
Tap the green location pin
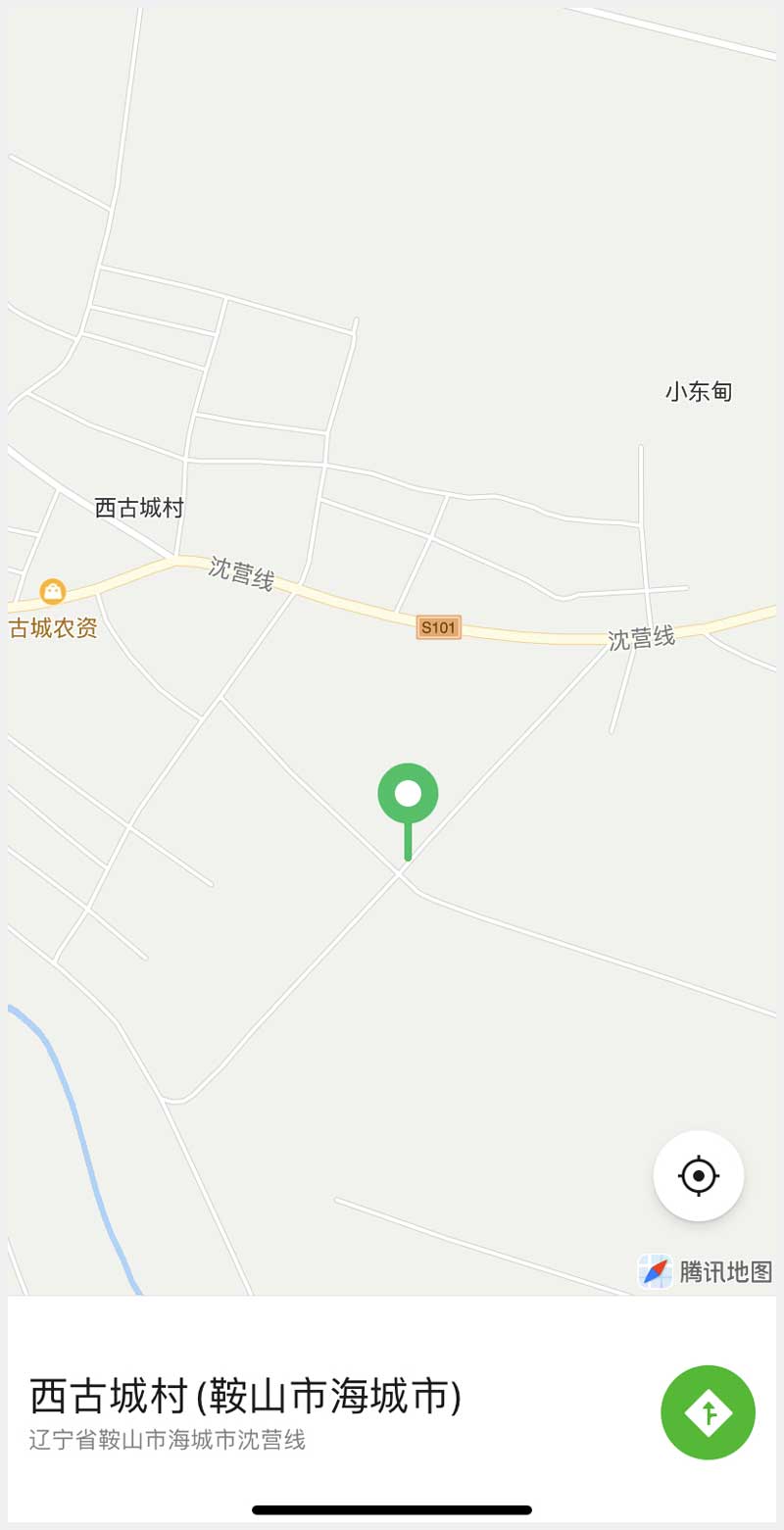tap(408, 795)
